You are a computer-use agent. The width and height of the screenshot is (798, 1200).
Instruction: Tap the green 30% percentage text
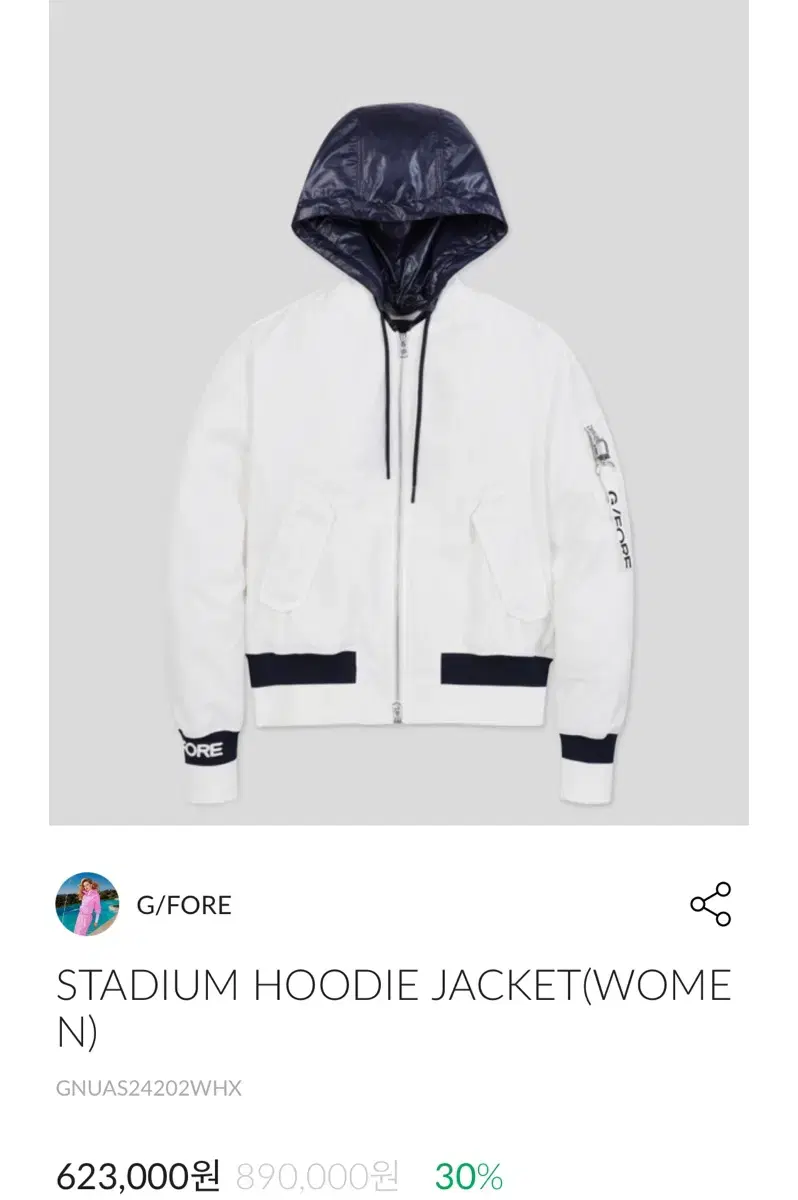point(465,1168)
